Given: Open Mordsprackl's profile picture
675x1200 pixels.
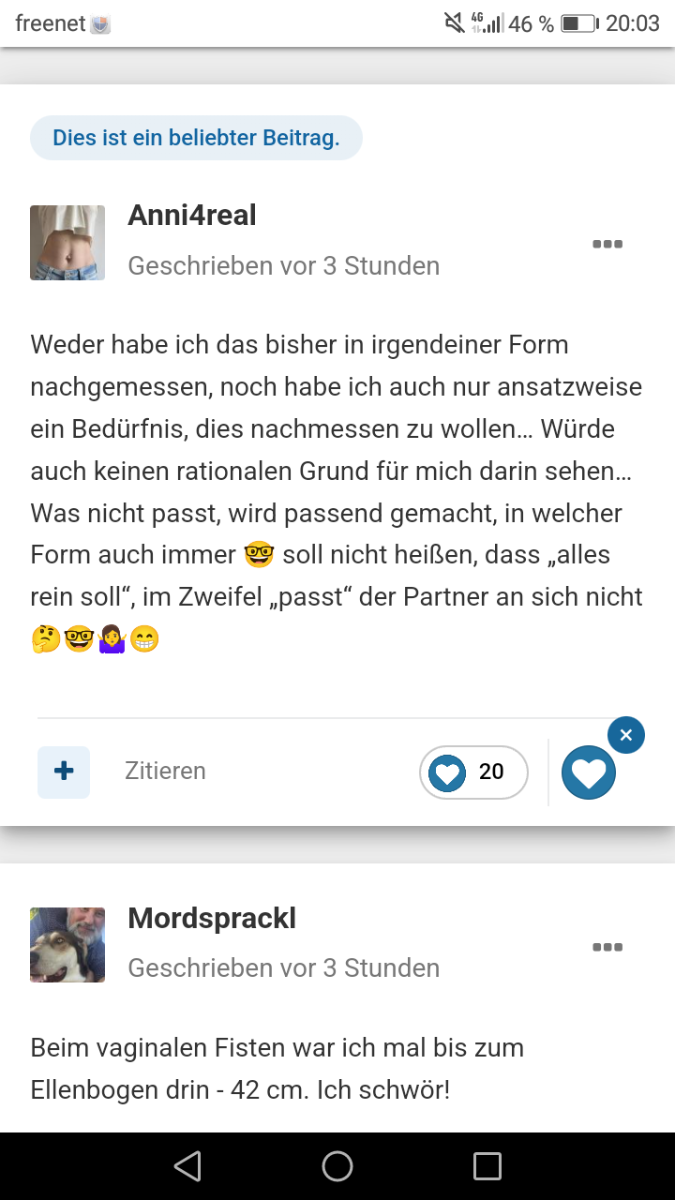Looking at the screenshot, I should tap(67, 945).
